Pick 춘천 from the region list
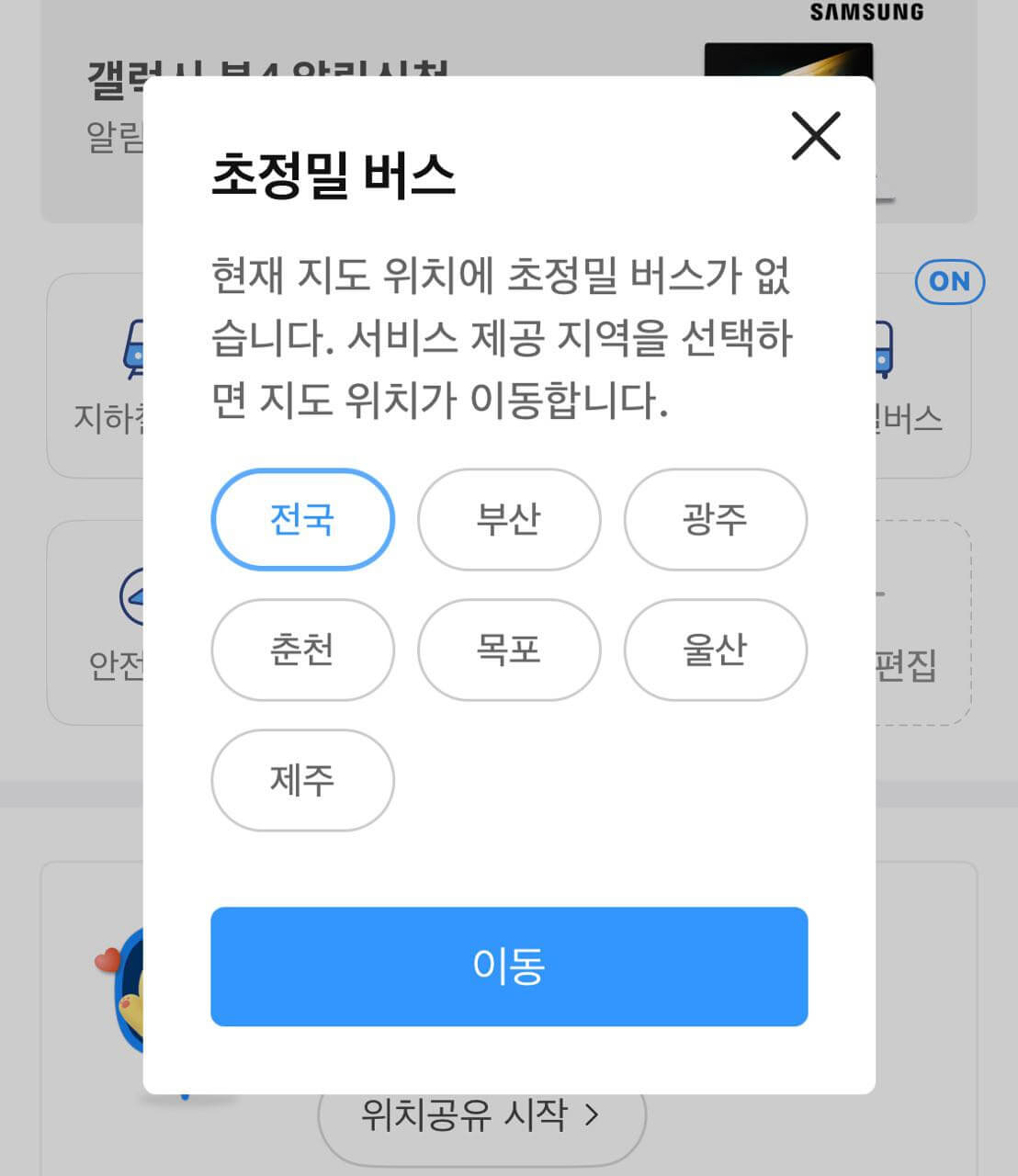This screenshot has height=1176, width=1018. point(302,650)
